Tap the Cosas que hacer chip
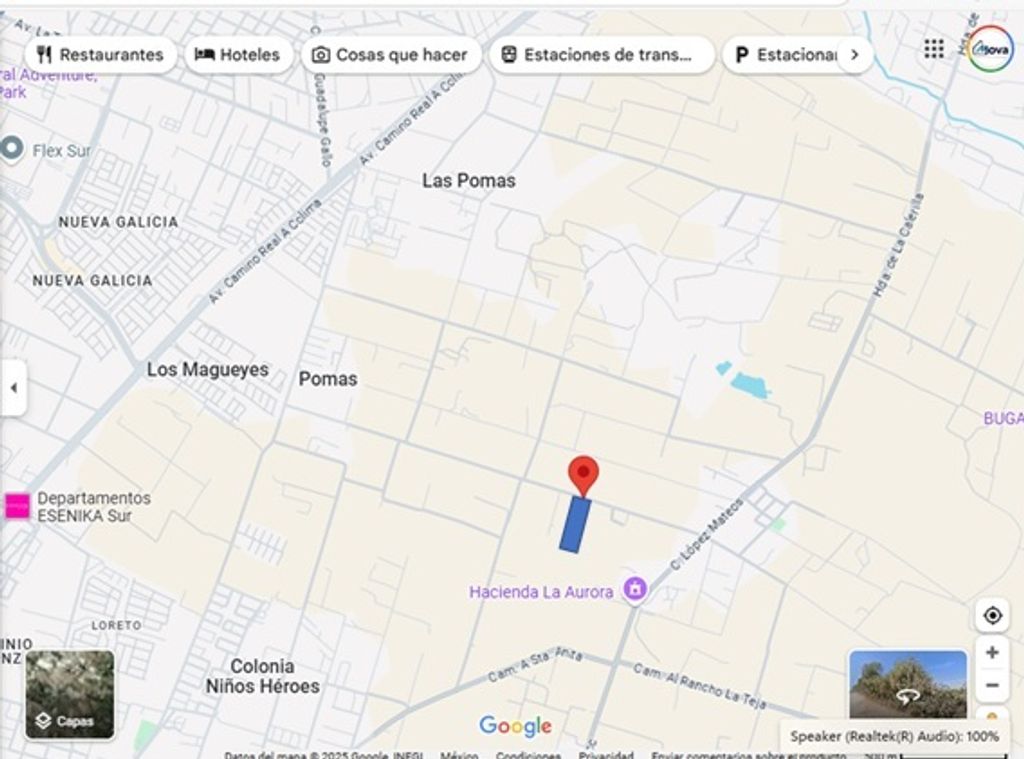The height and width of the screenshot is (759, 1024). [x=390, y=55]
